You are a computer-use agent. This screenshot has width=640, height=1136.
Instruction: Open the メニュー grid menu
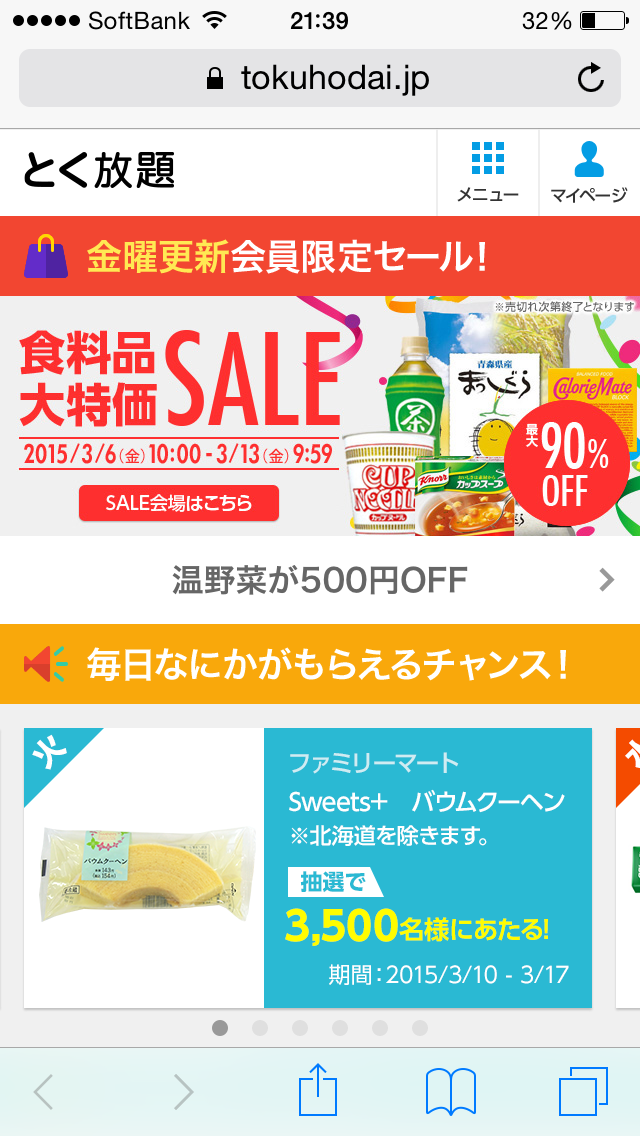[x=488, y=172]
